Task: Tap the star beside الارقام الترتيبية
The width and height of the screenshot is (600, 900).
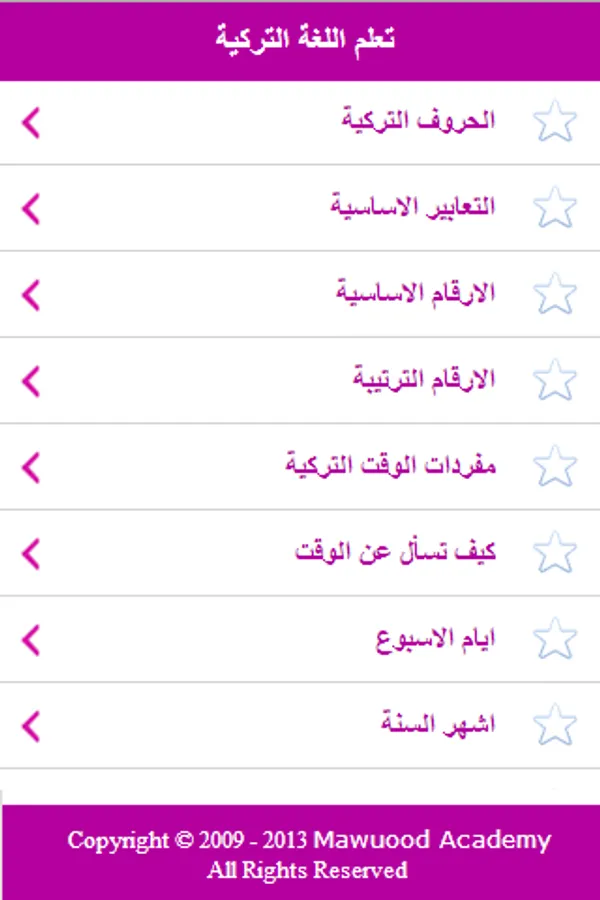Action: (x=555, y=380)
